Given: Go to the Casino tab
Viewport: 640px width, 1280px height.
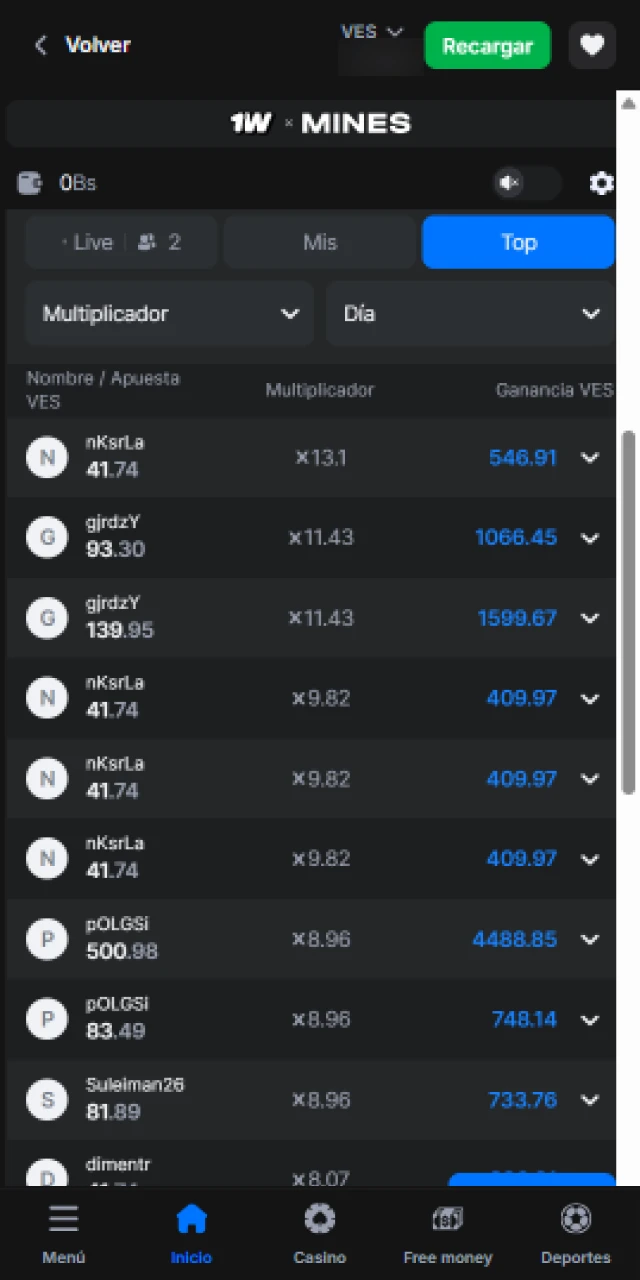Looking at the screenshot, I should click(x=320, y=1234).
